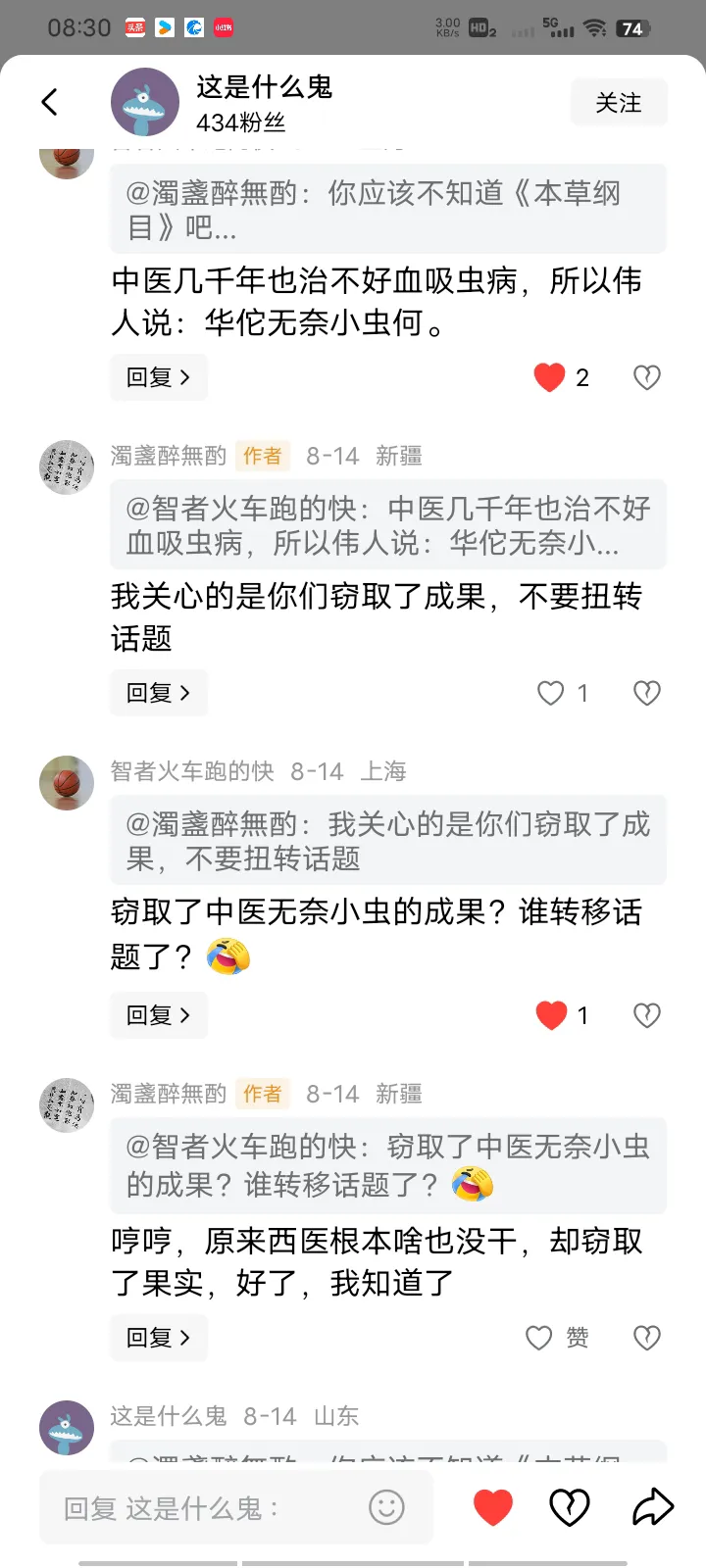
Task: Tap the broken-heart dislike icon in bottom bar
Action: click(570, 1506)
